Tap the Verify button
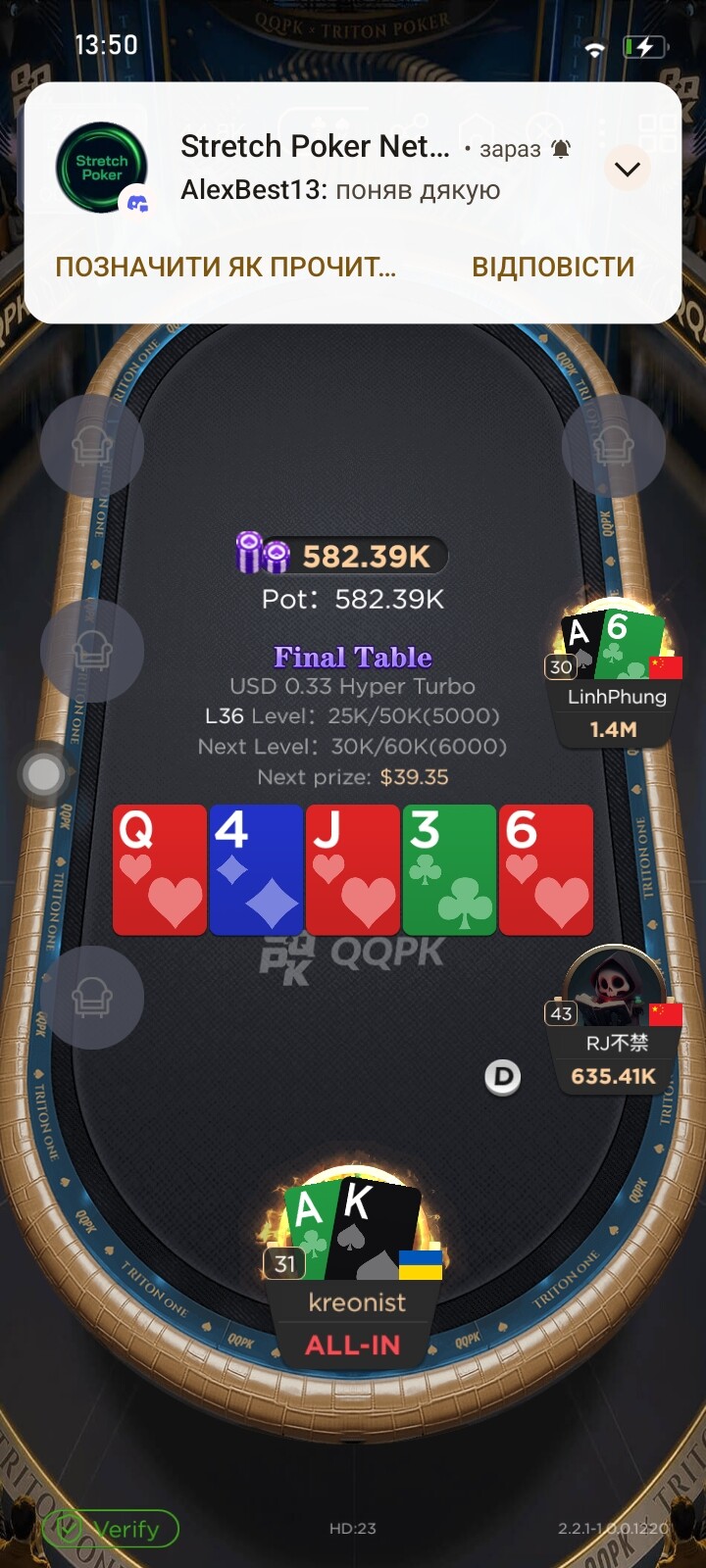Viewport: 706px width, 1568px height. [111, 1528]
